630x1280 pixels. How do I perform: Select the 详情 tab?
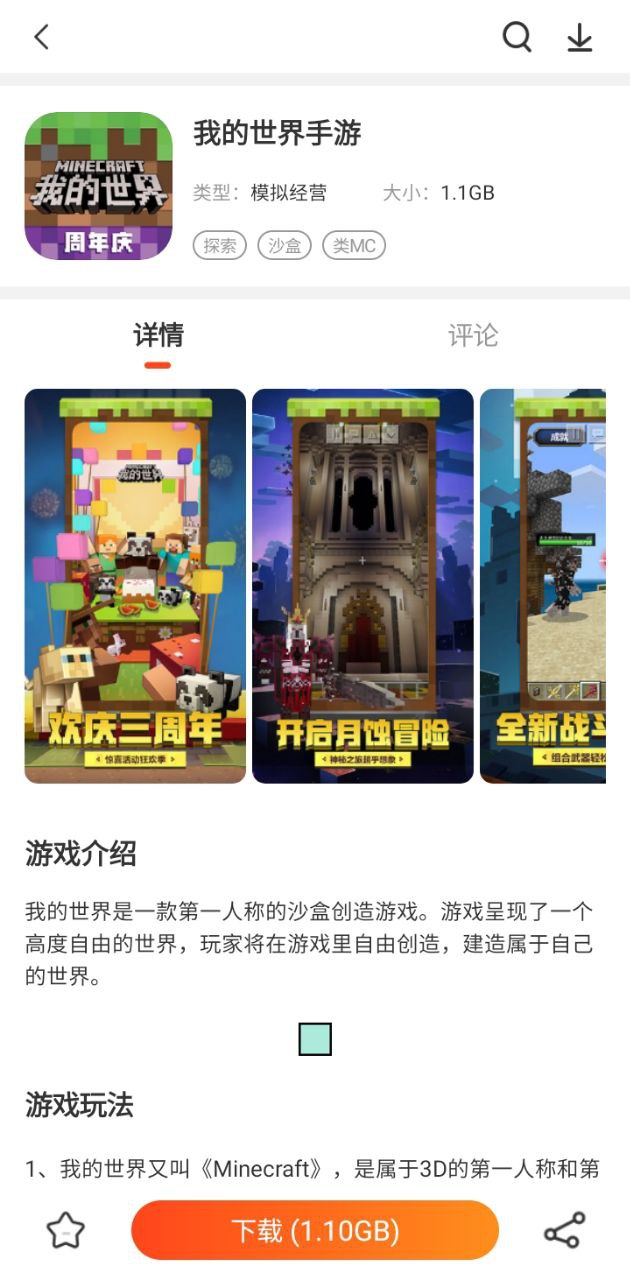(x=158, y=336)
